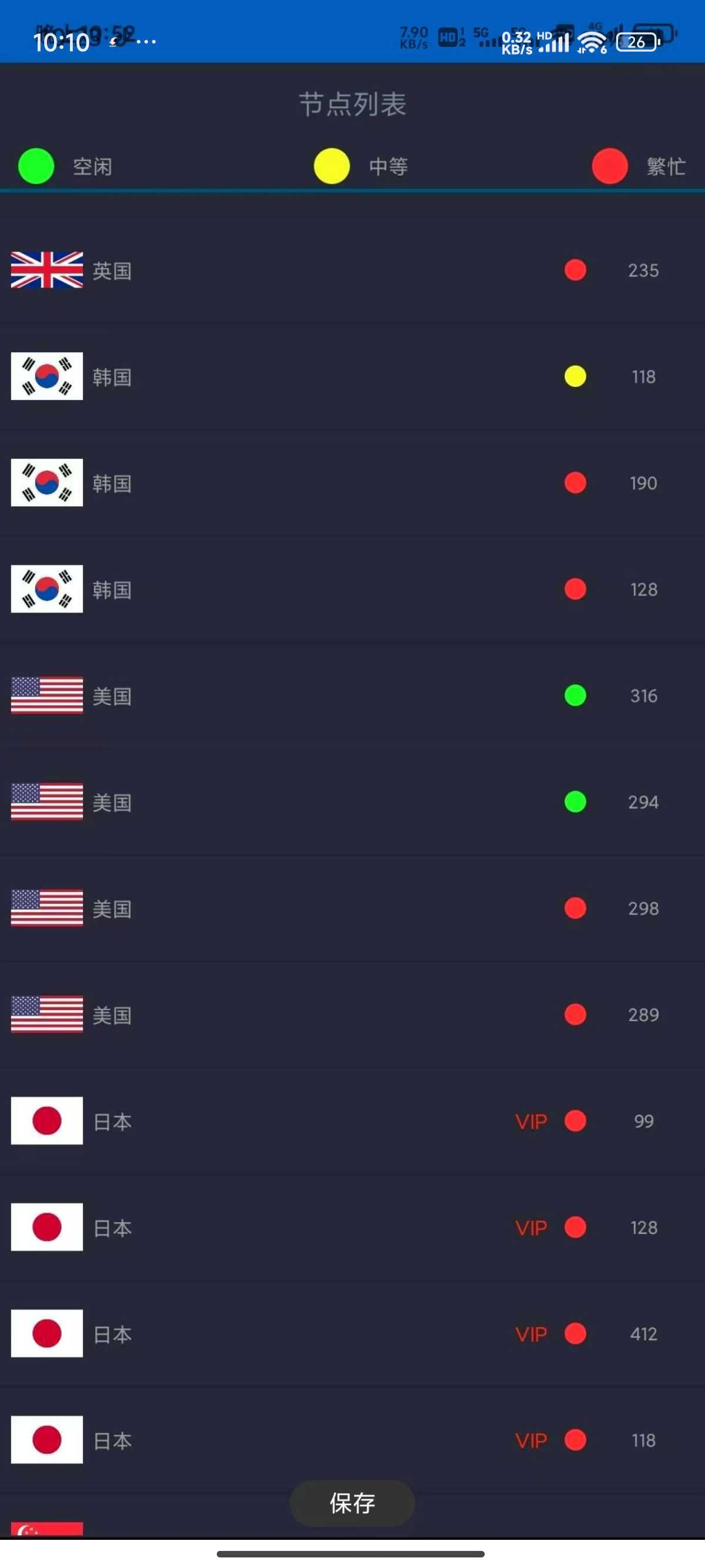Select the 美国 node with latency 289
The height and width of the screenshot is (1568, 705).
point(352,1015)
